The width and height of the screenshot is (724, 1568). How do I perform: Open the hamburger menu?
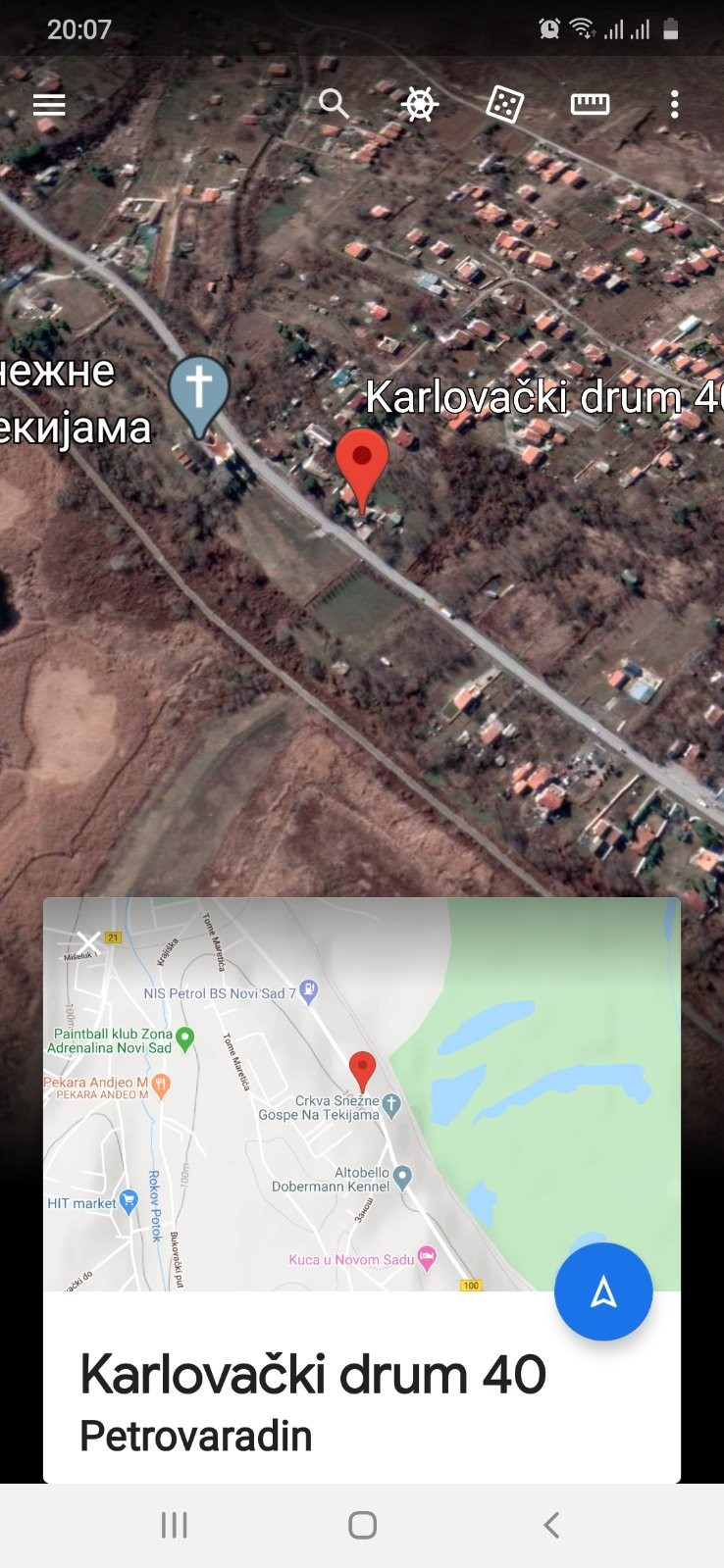(49, 105)
